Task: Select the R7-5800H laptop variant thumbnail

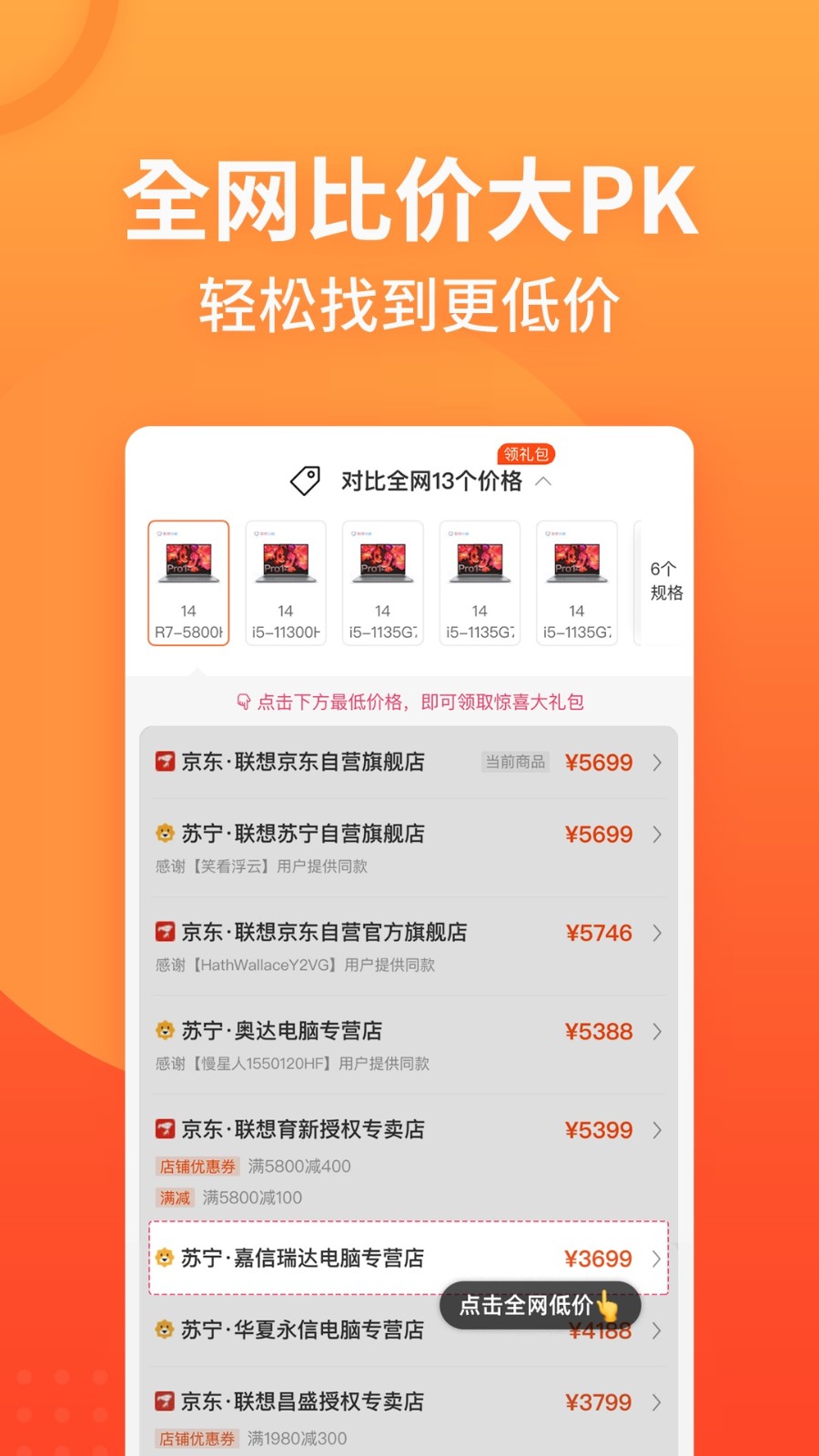Action: coord(187,582)
